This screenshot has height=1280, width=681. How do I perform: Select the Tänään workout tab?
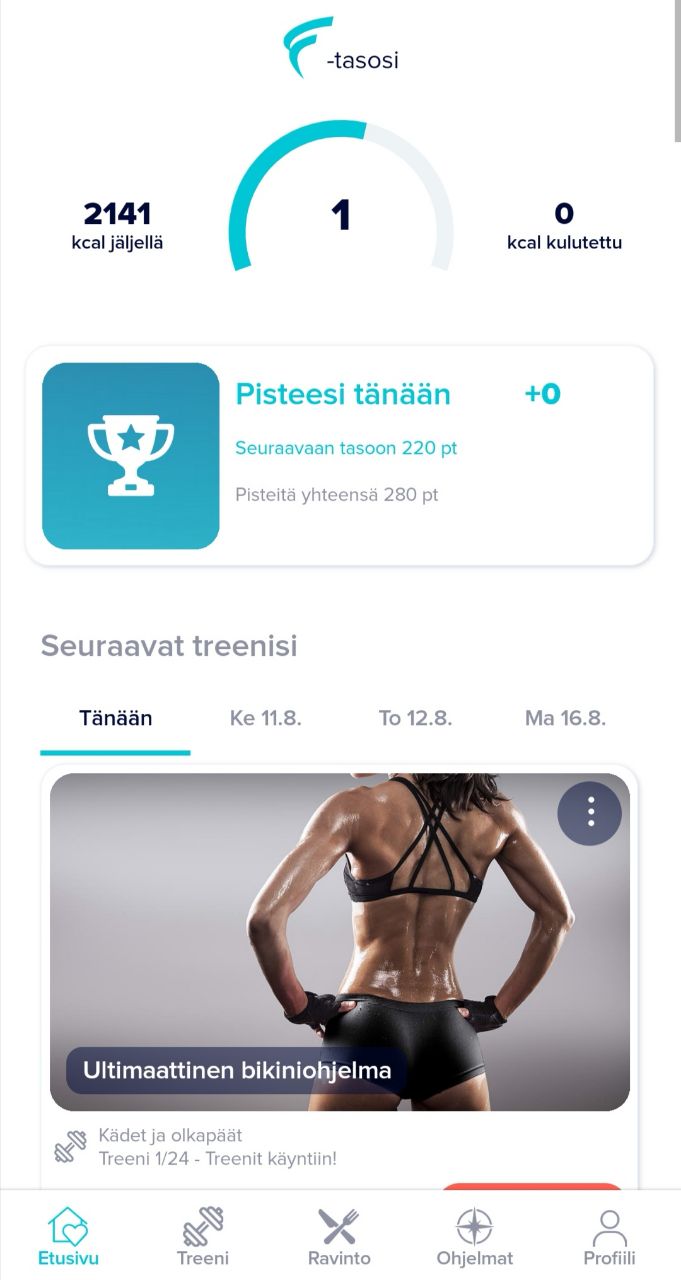click(116, 718)
